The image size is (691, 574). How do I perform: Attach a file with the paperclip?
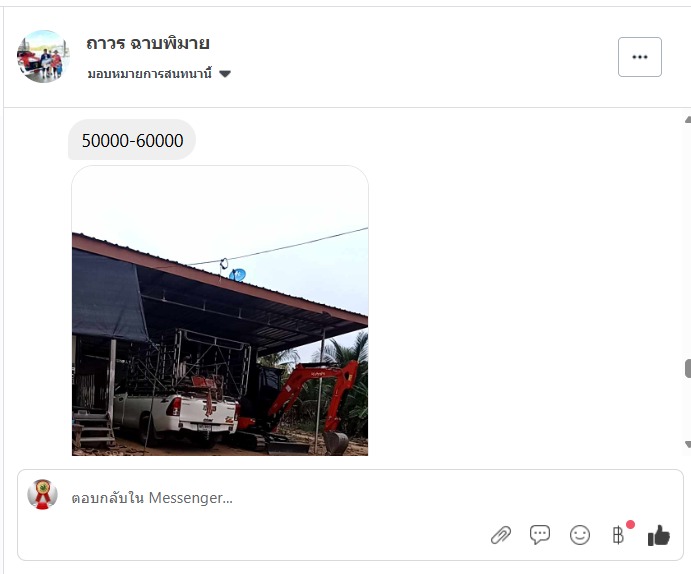tap(501, 535)
